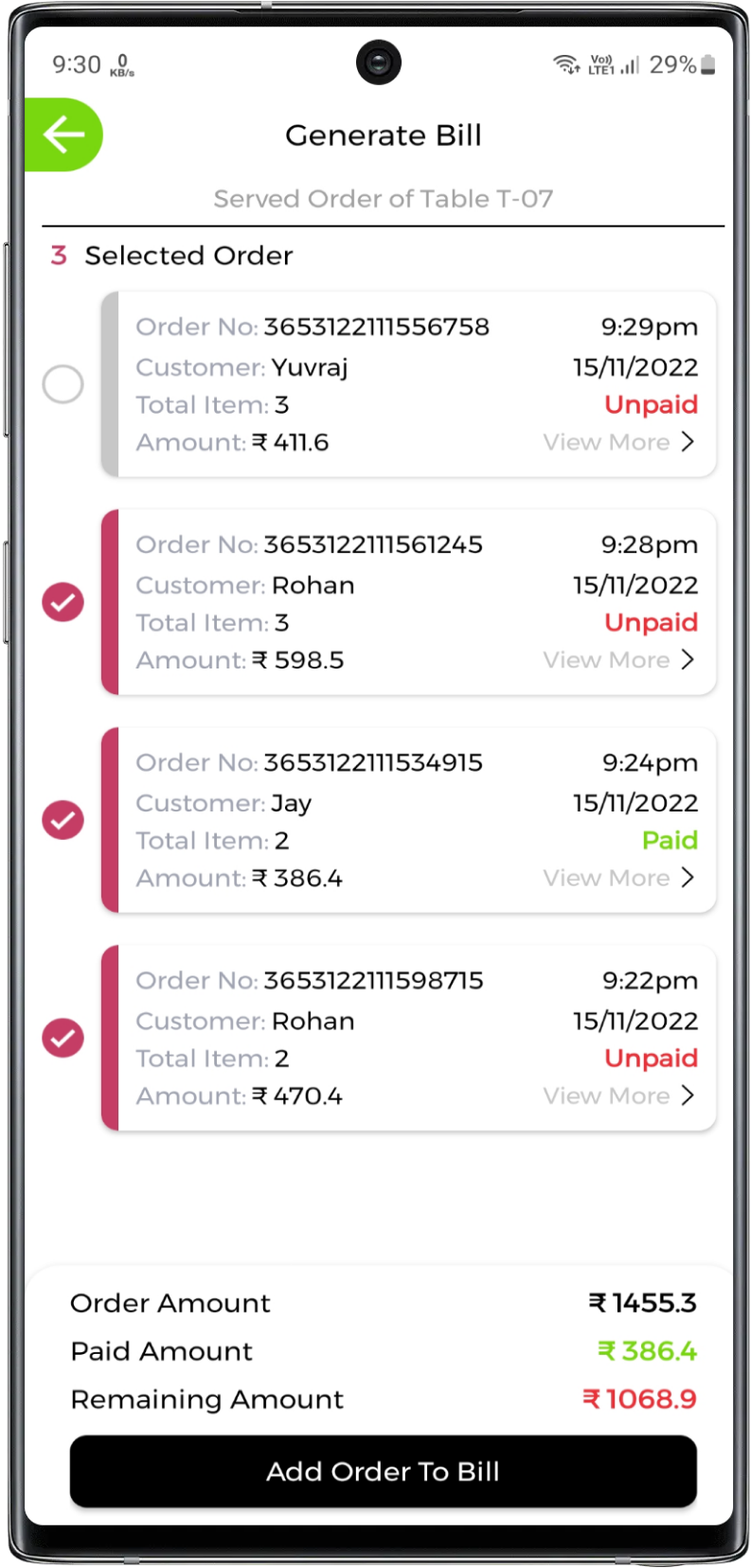Tap Add Order To Bill button
This screenshot has width=751, height=1568.
pos(383,1470)
